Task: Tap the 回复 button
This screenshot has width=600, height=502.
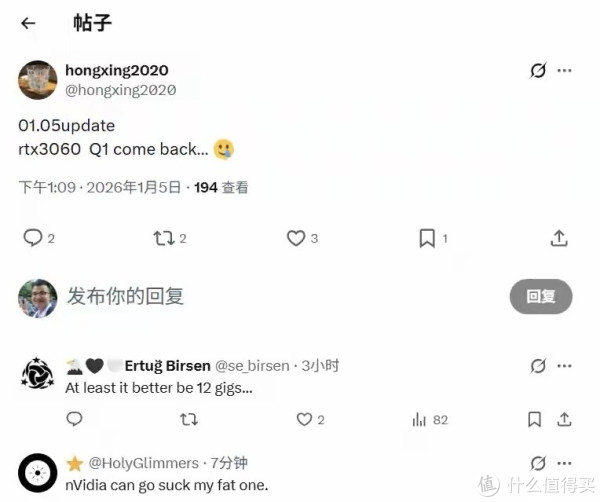Action: 540,296
